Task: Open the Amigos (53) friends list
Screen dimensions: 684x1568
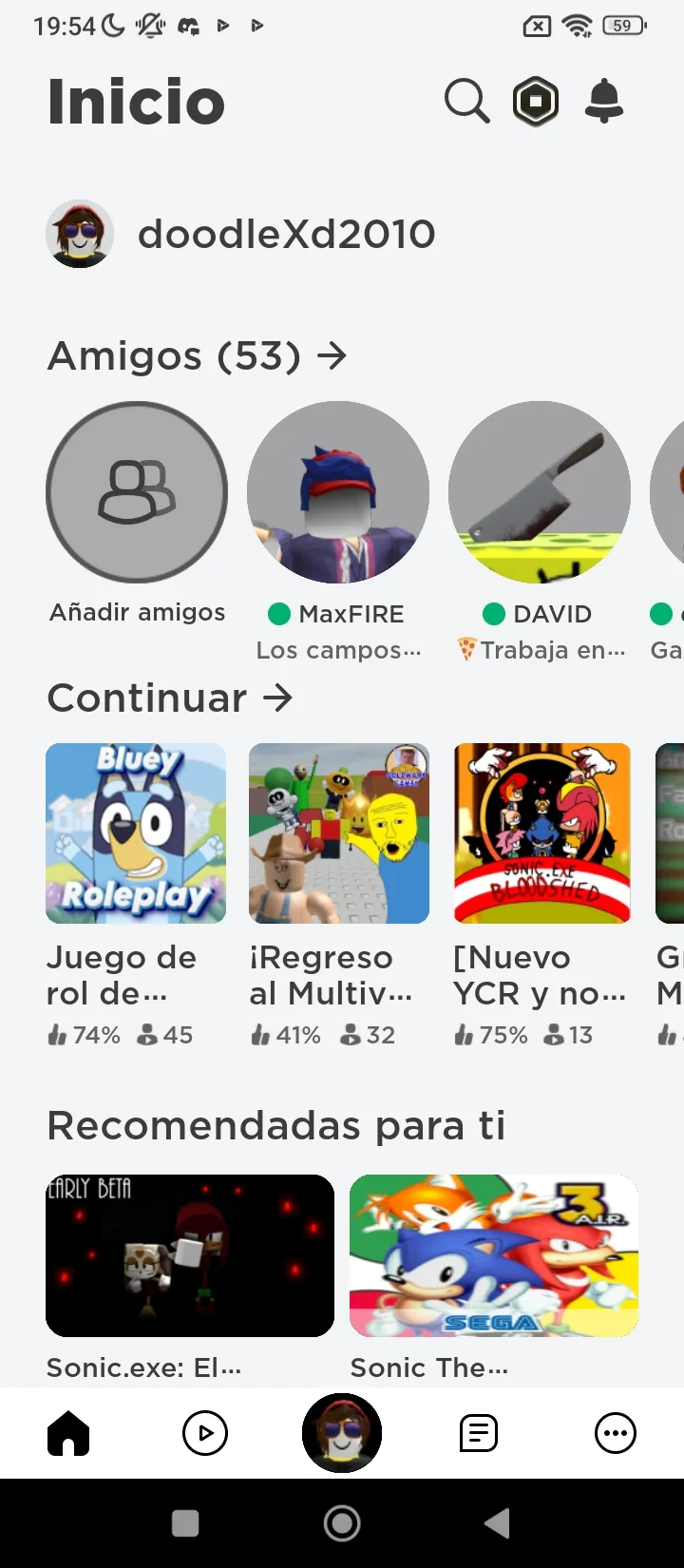Action: coord(198,356)
